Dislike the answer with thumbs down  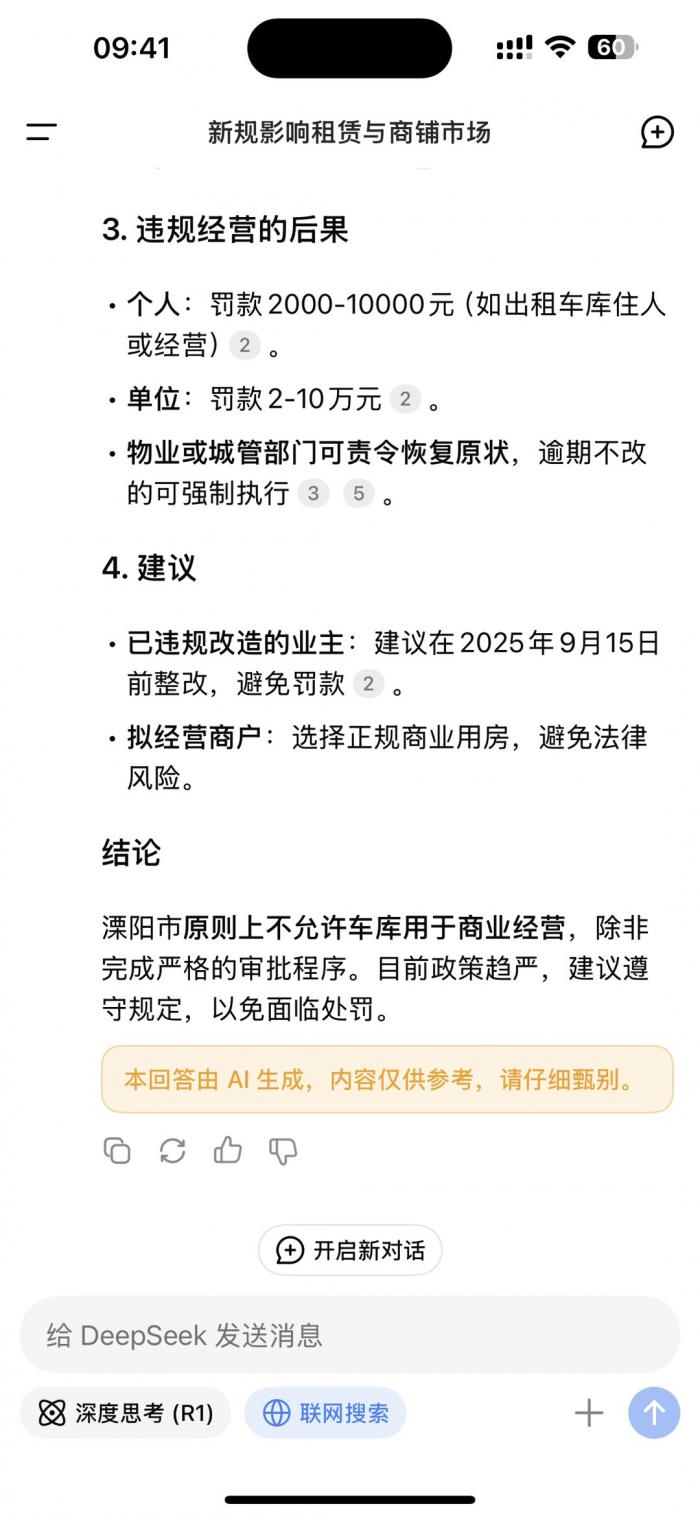(x=283, y=1151)
